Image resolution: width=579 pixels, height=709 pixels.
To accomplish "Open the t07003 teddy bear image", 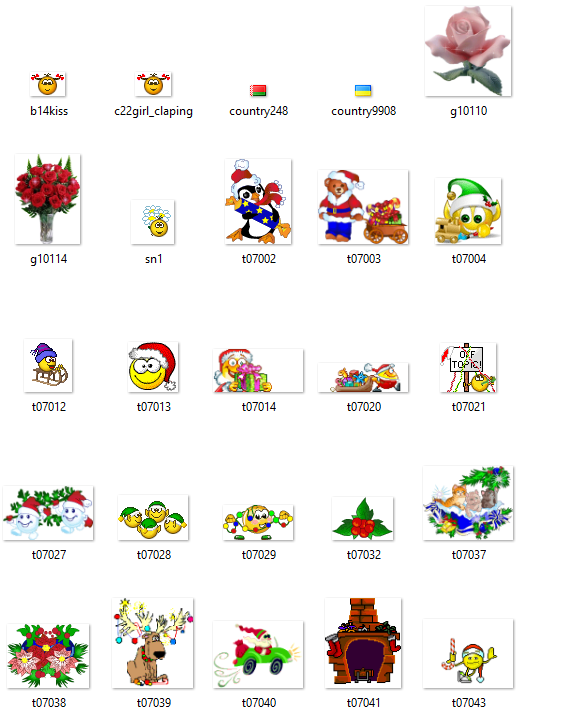I will [363, 207].
